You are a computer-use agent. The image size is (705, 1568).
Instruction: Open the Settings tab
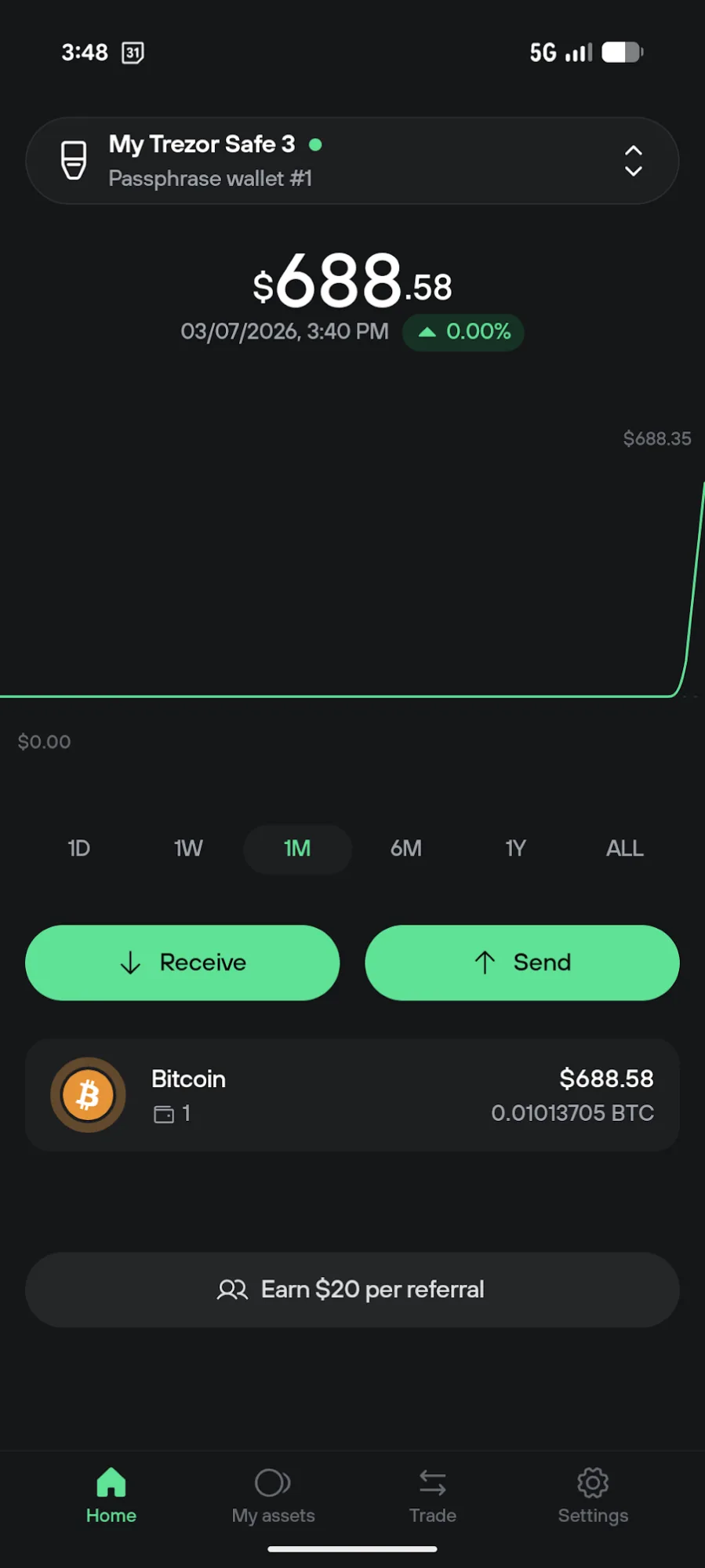[593, 1497]
